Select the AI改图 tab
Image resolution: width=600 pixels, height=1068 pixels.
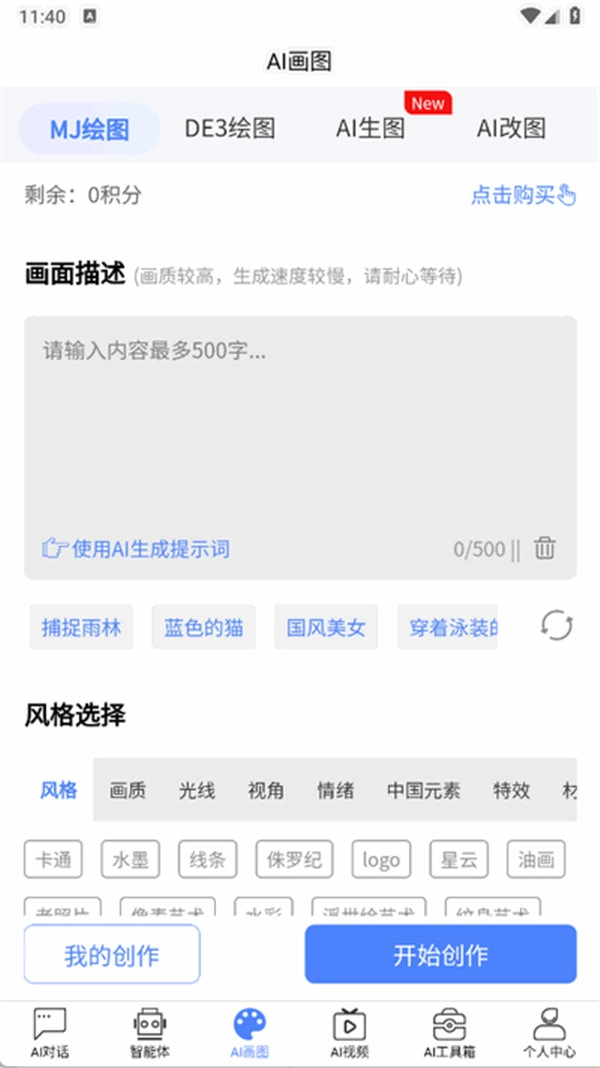coord(511,128)
